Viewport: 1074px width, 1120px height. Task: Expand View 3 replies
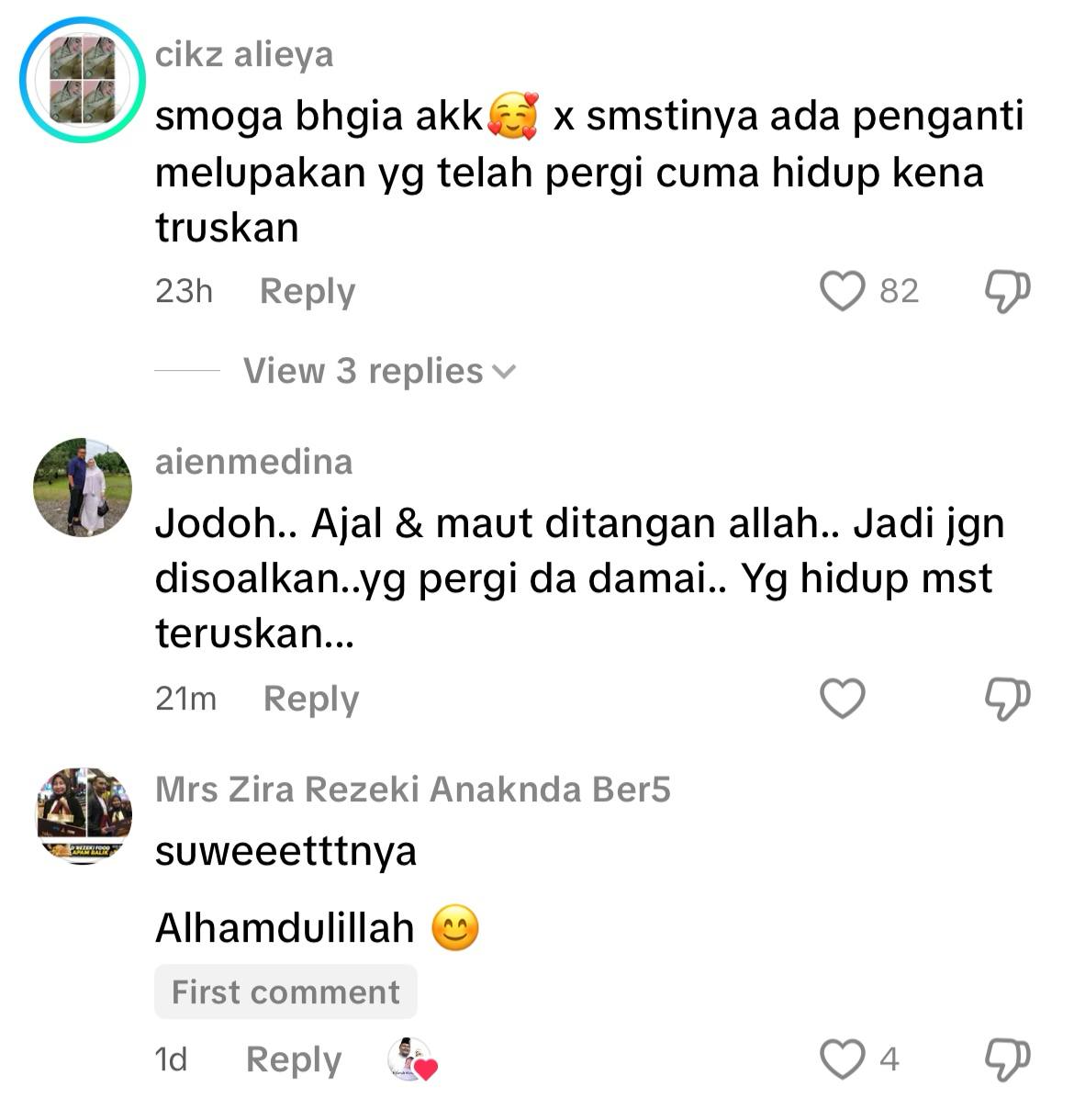pyautogui.click(x=379, y=371)
